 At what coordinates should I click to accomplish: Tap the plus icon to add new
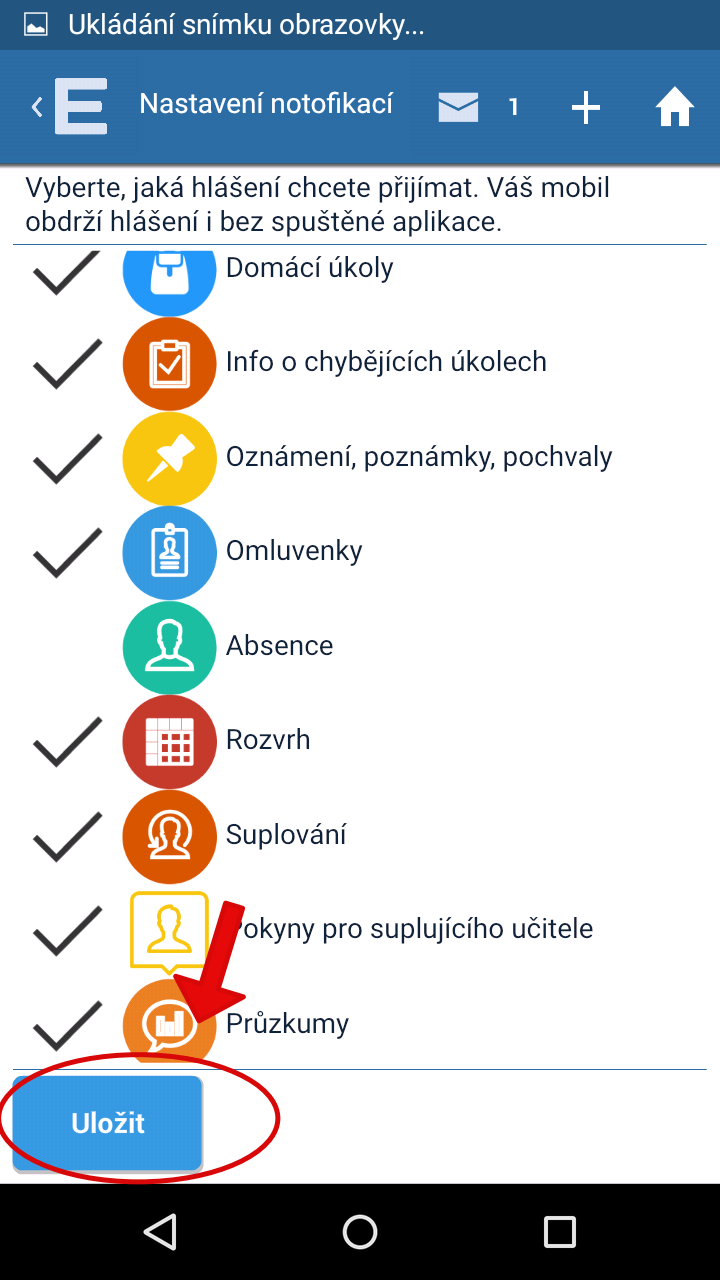(585, 107)
